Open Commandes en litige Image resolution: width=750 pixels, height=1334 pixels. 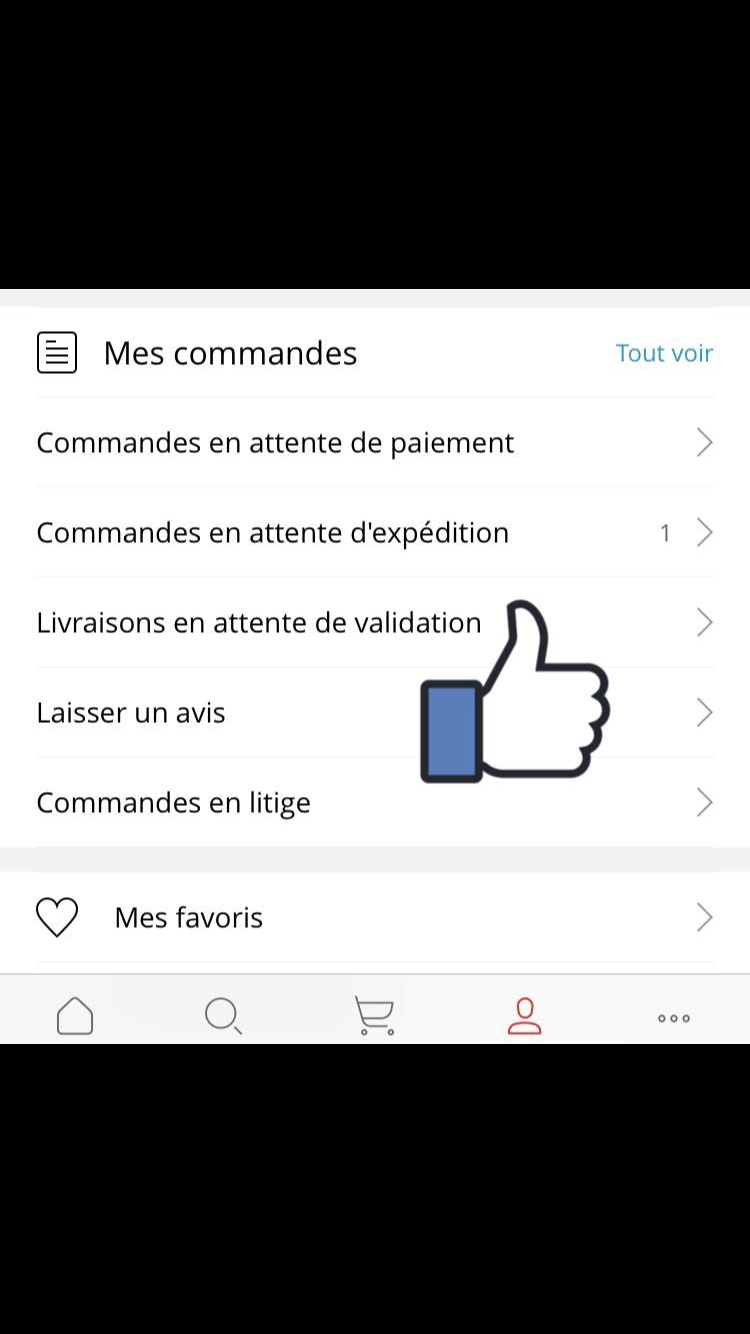375,803
